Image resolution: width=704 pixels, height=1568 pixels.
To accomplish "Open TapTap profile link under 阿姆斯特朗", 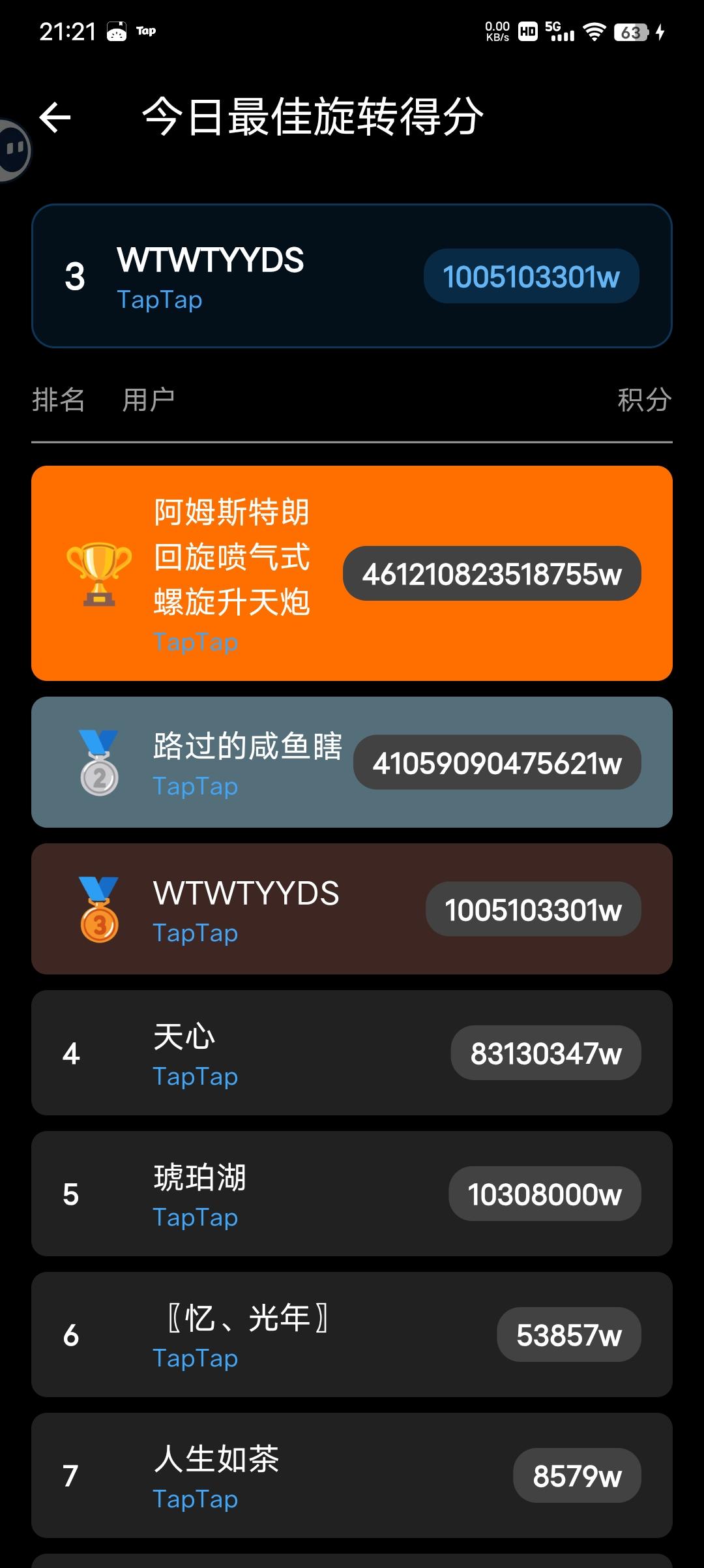I will [195, 642].
